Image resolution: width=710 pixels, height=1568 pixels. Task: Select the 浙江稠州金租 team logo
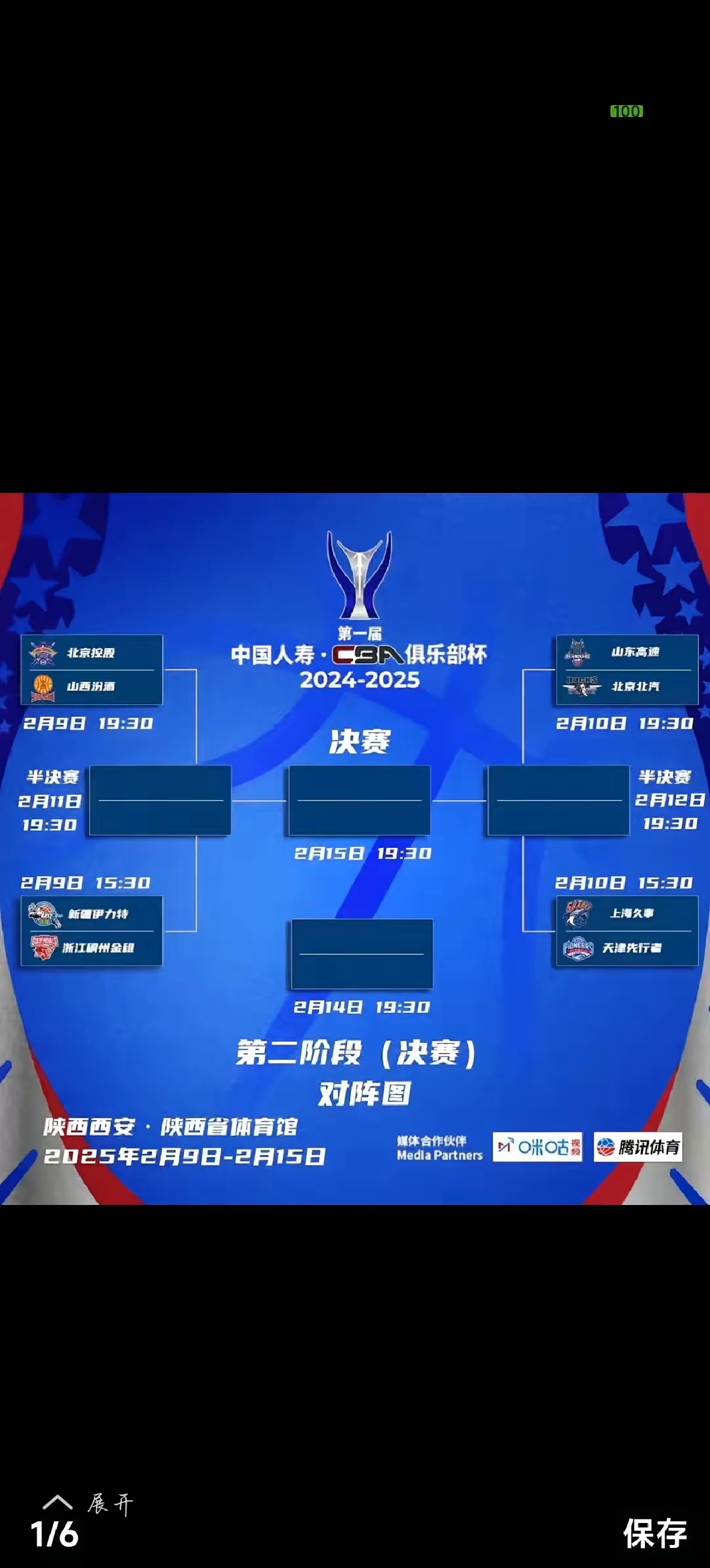[x=44, y=949]
